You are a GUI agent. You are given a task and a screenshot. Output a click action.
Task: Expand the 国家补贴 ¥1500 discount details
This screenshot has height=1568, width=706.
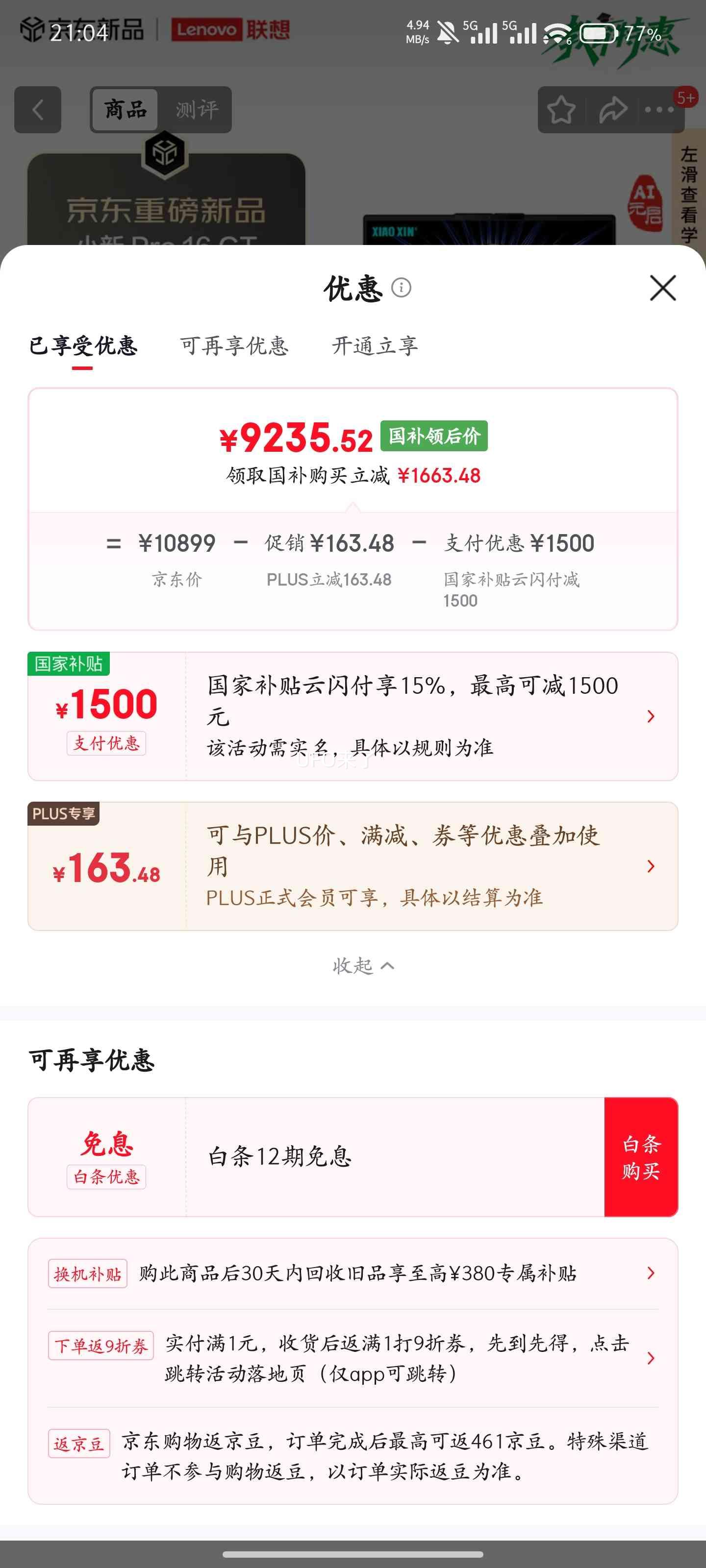pyautogui.click(x=651, y=716)
